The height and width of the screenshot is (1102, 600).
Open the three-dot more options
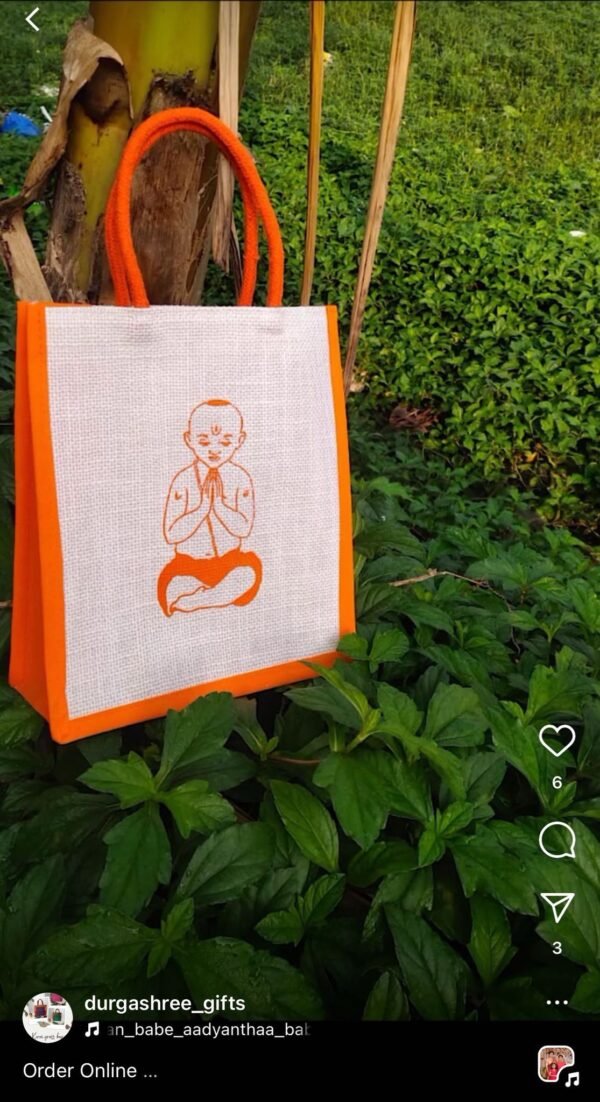(557, 1002)
